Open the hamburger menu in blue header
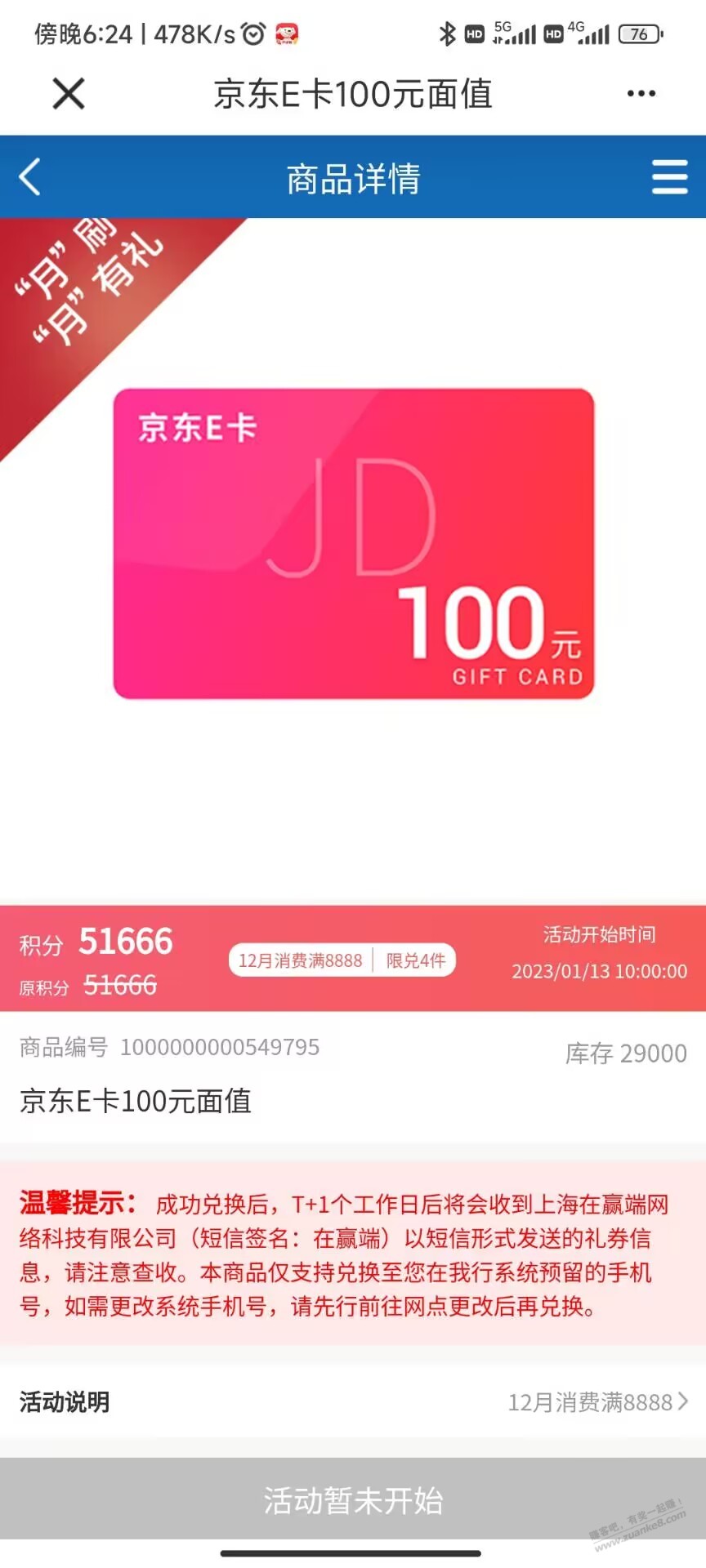The width and height of the screenshot is (706, 1568). (x=669, y=176)
